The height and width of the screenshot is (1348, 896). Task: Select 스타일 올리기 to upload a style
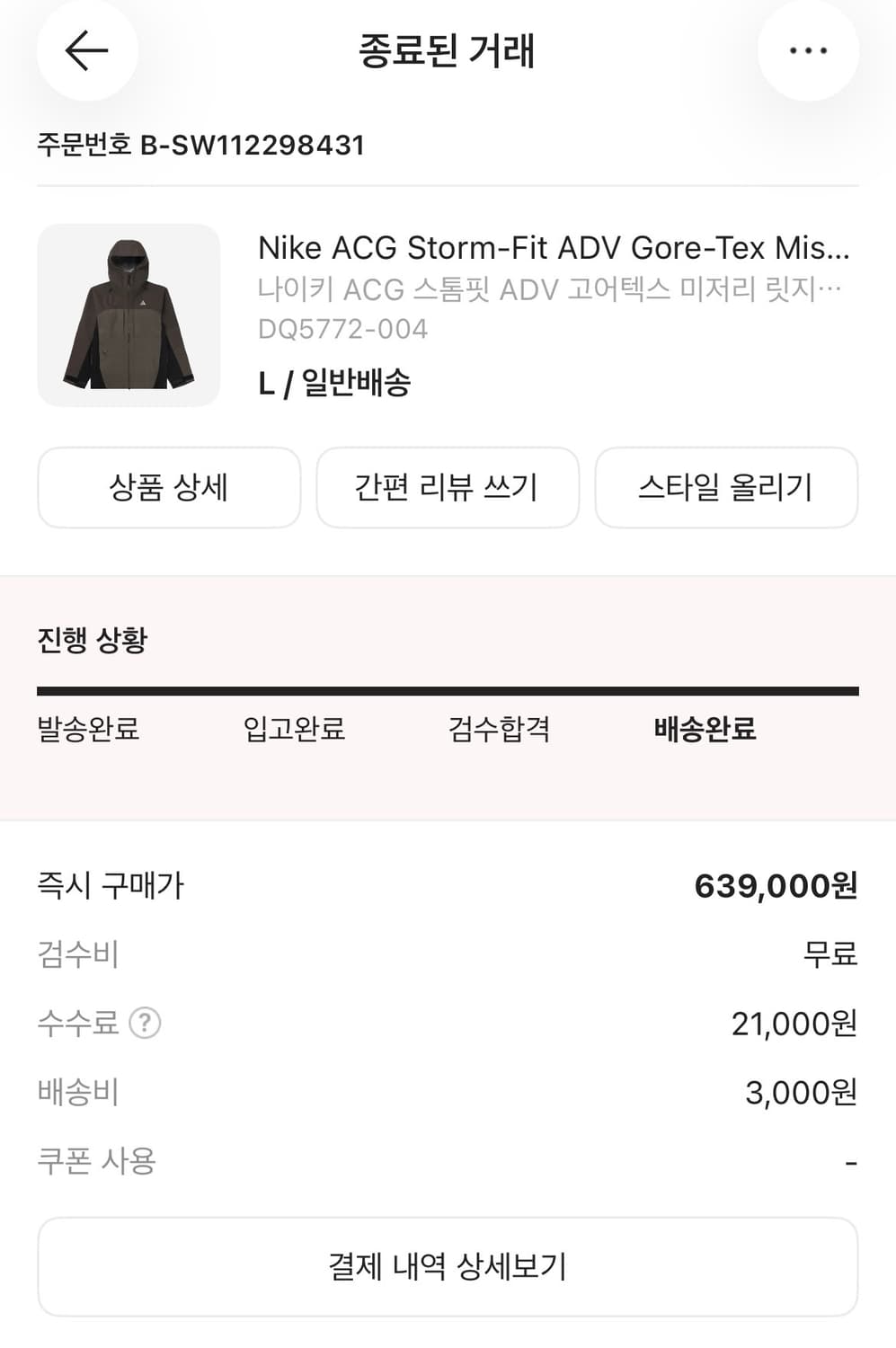coord(725,487)
